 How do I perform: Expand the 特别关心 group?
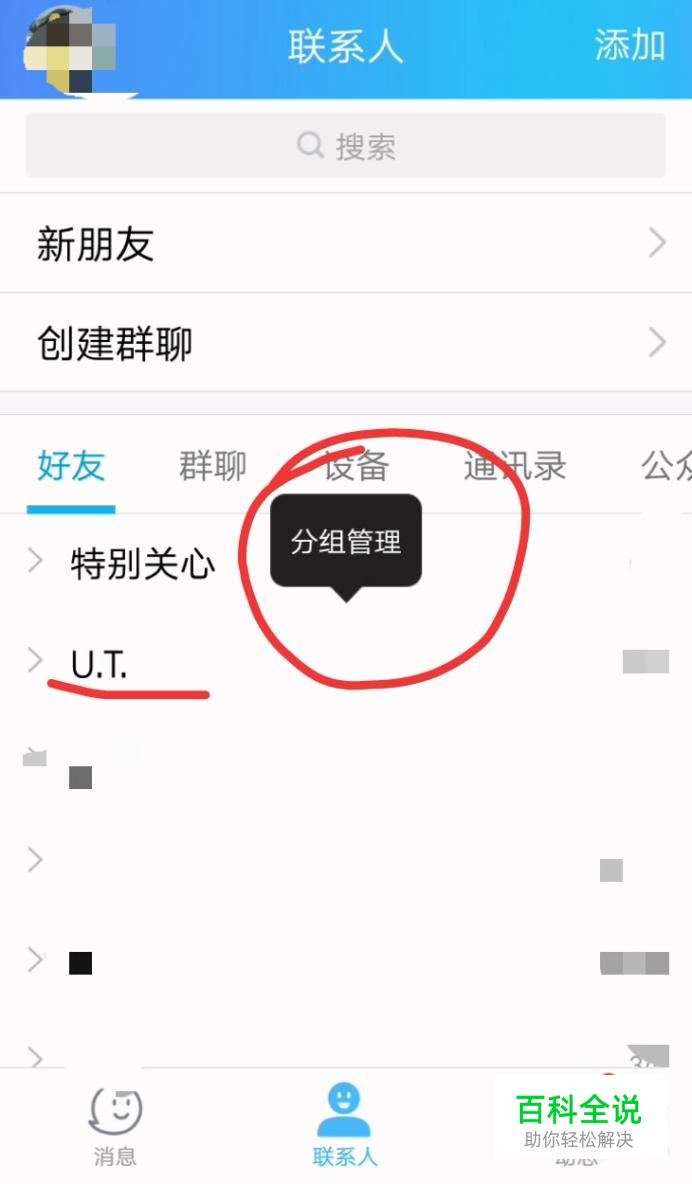point(142,563)
